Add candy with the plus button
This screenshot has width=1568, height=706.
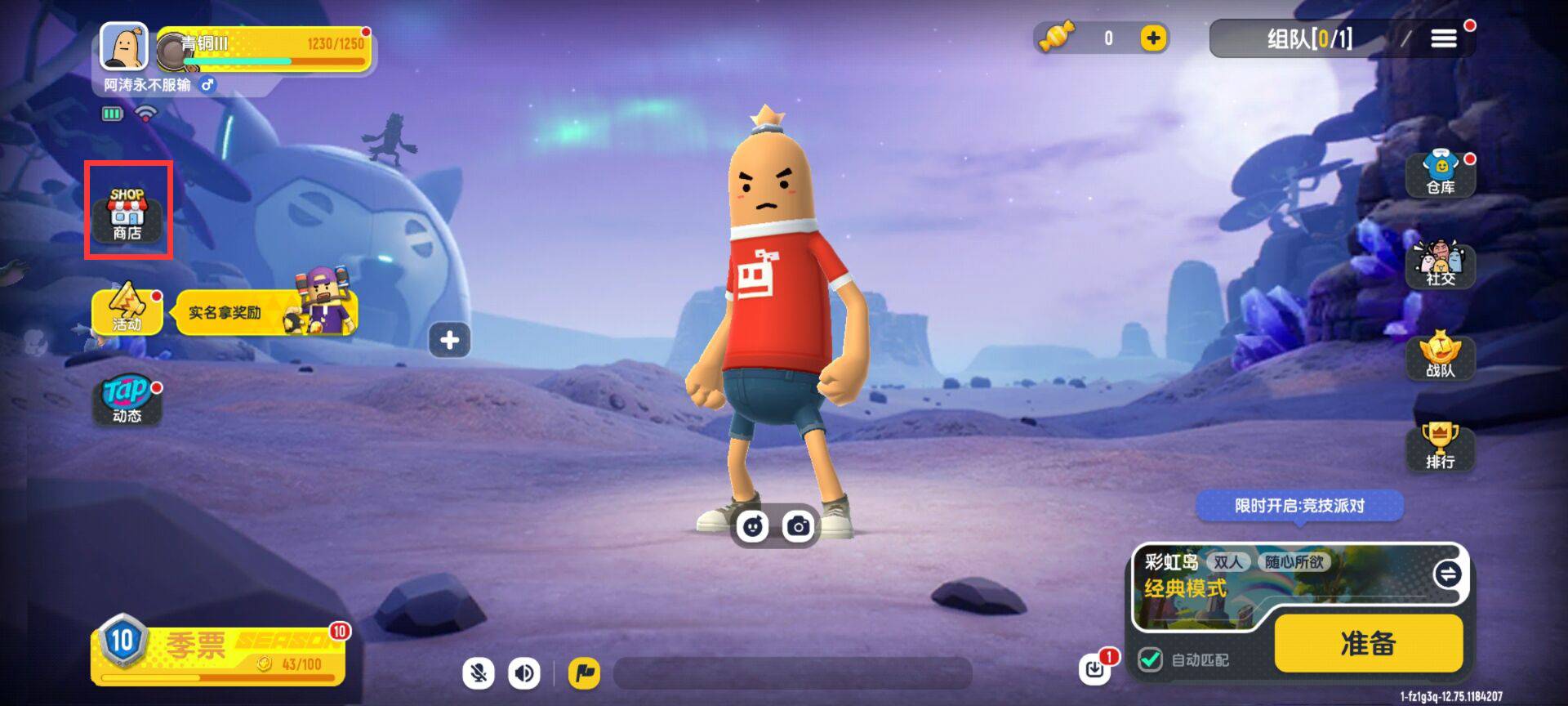point(1152,38)
